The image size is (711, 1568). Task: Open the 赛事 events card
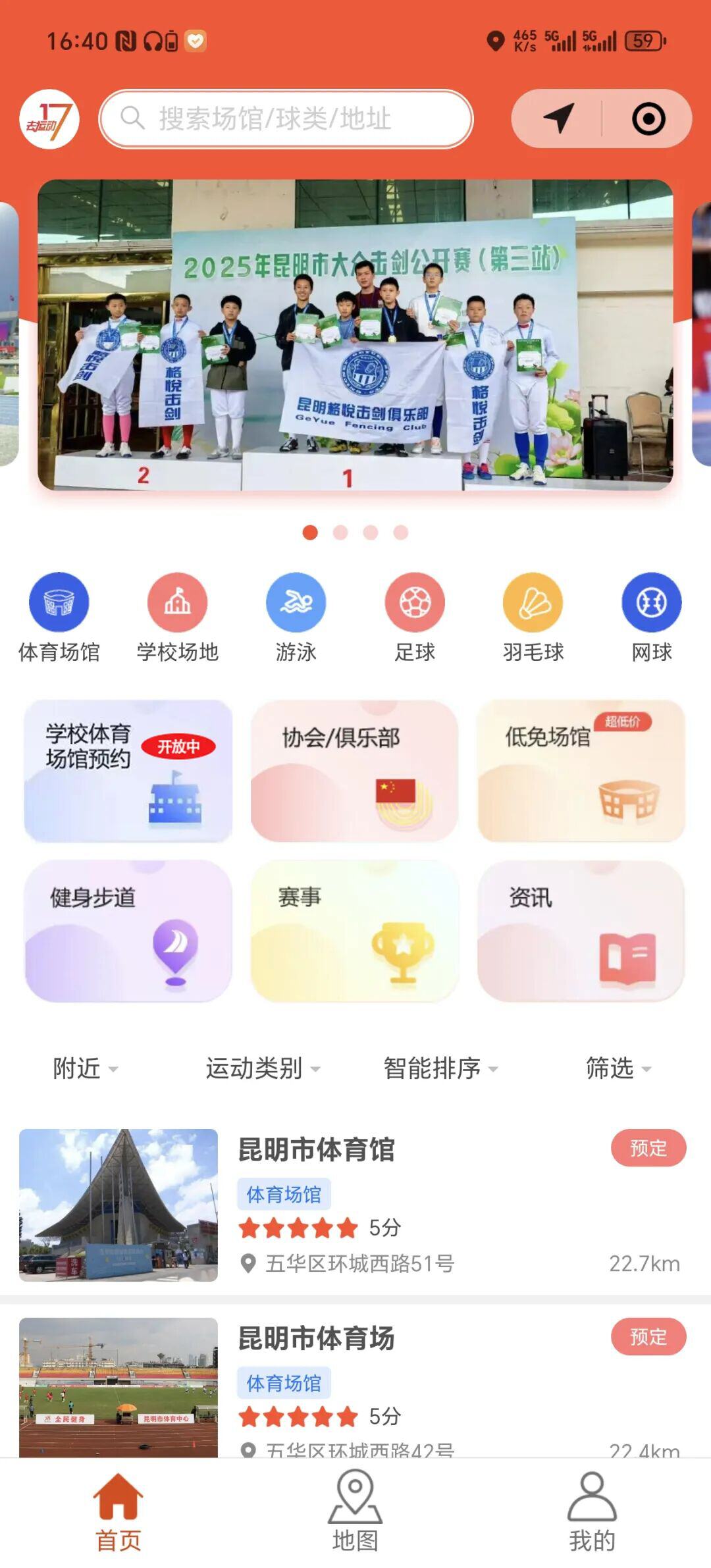(x=354, y=931)
